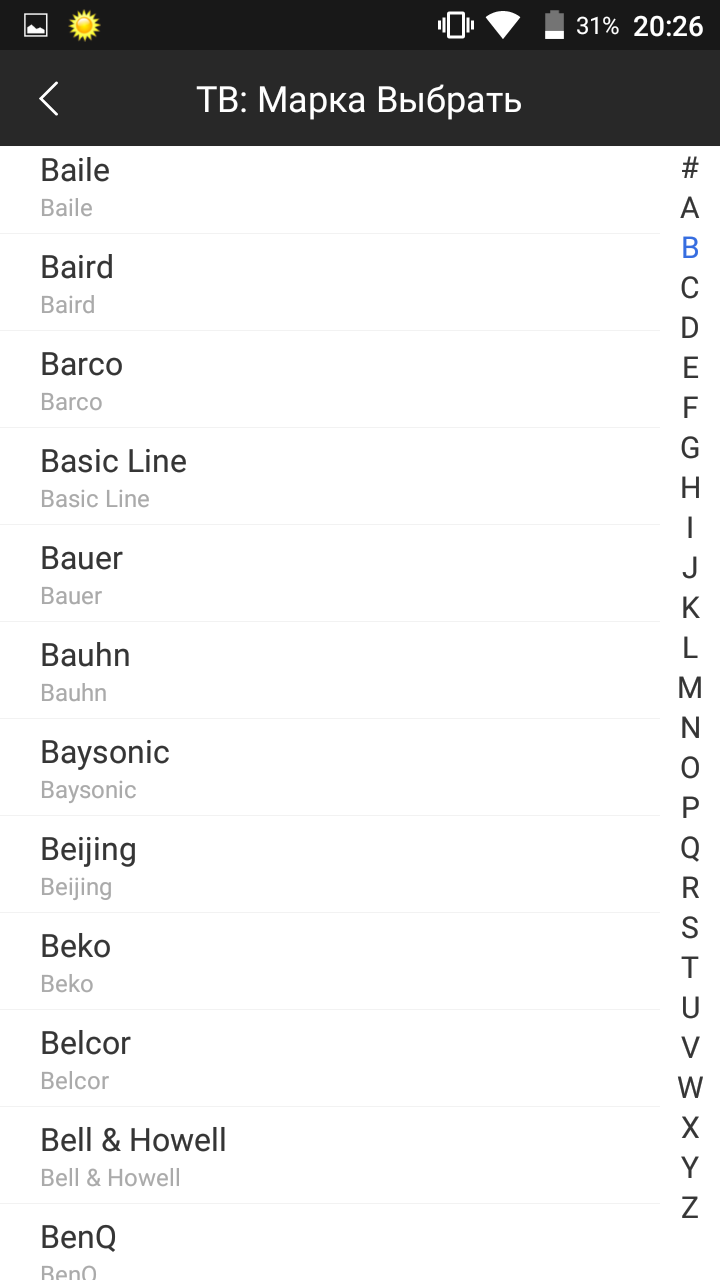This screenshot has width=720, height=1280.
Task: Select the Baile TV brand
Action: (330, 187)
